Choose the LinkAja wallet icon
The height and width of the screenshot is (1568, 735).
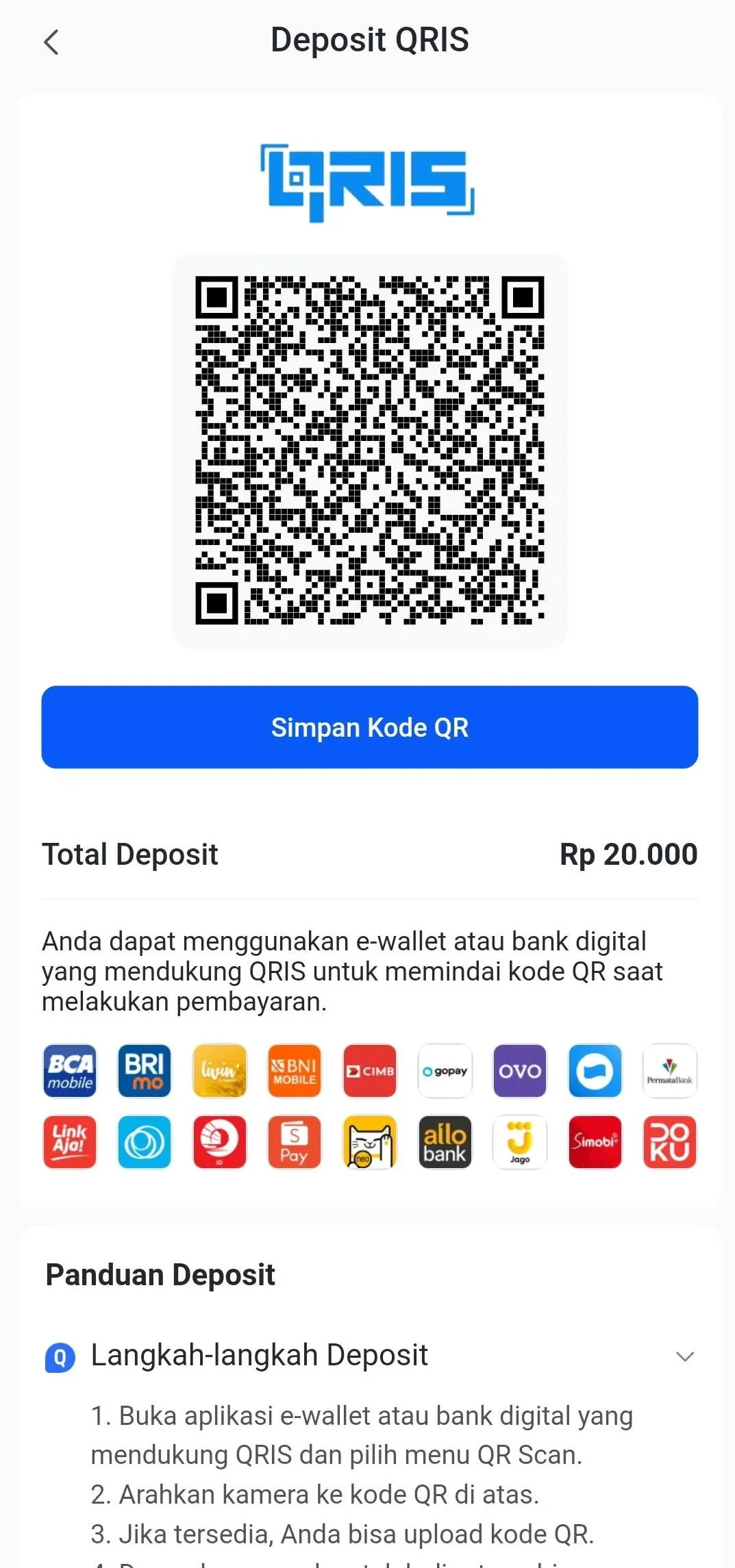click(69, 1143)
